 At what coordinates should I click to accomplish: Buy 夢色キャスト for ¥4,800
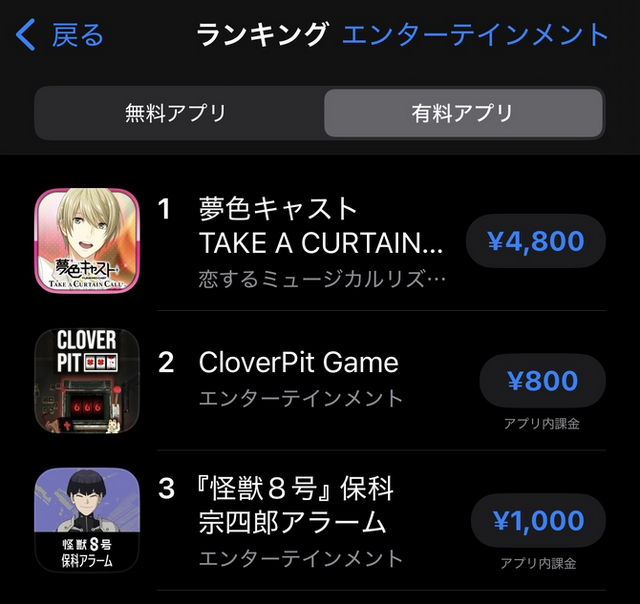(535, 241)
